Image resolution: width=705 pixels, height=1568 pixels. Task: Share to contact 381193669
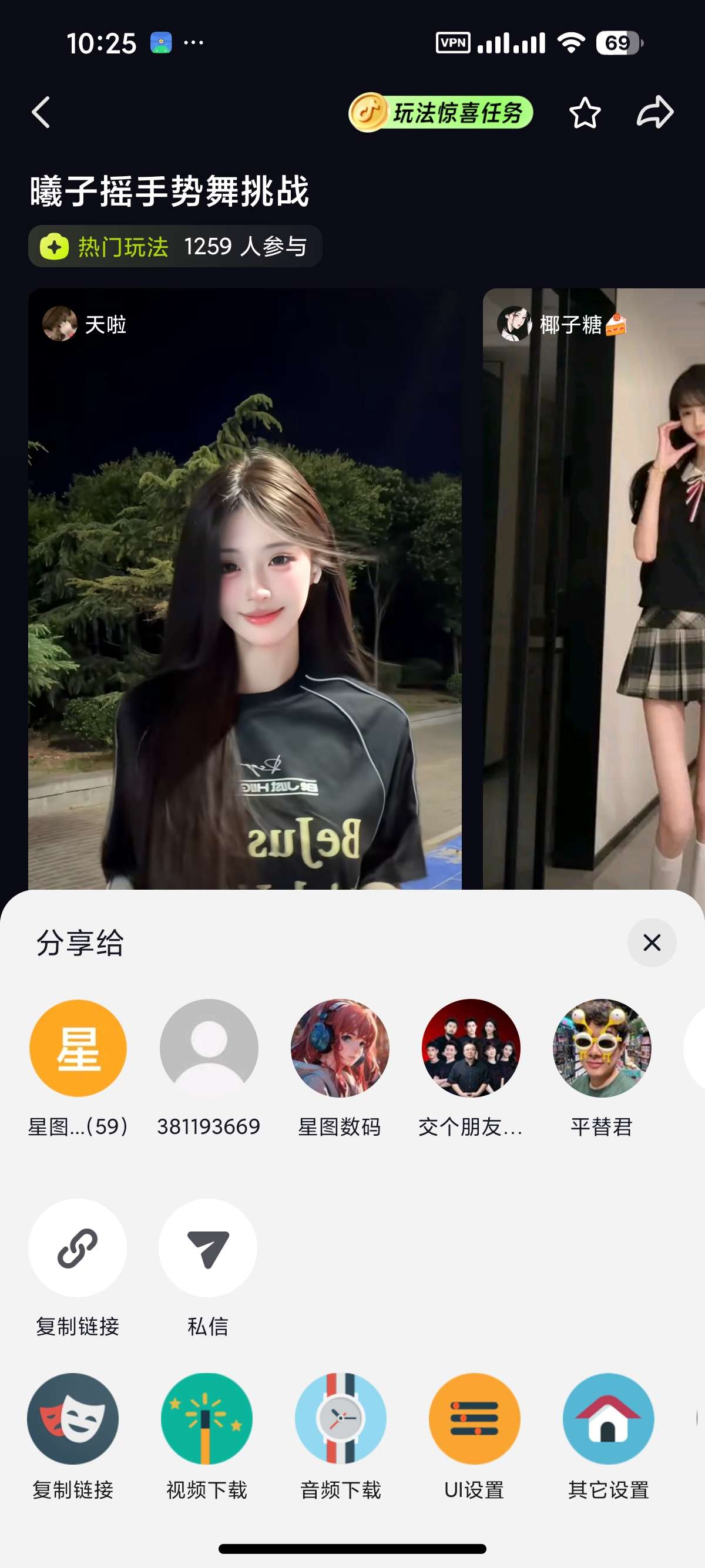[209, 1068]
